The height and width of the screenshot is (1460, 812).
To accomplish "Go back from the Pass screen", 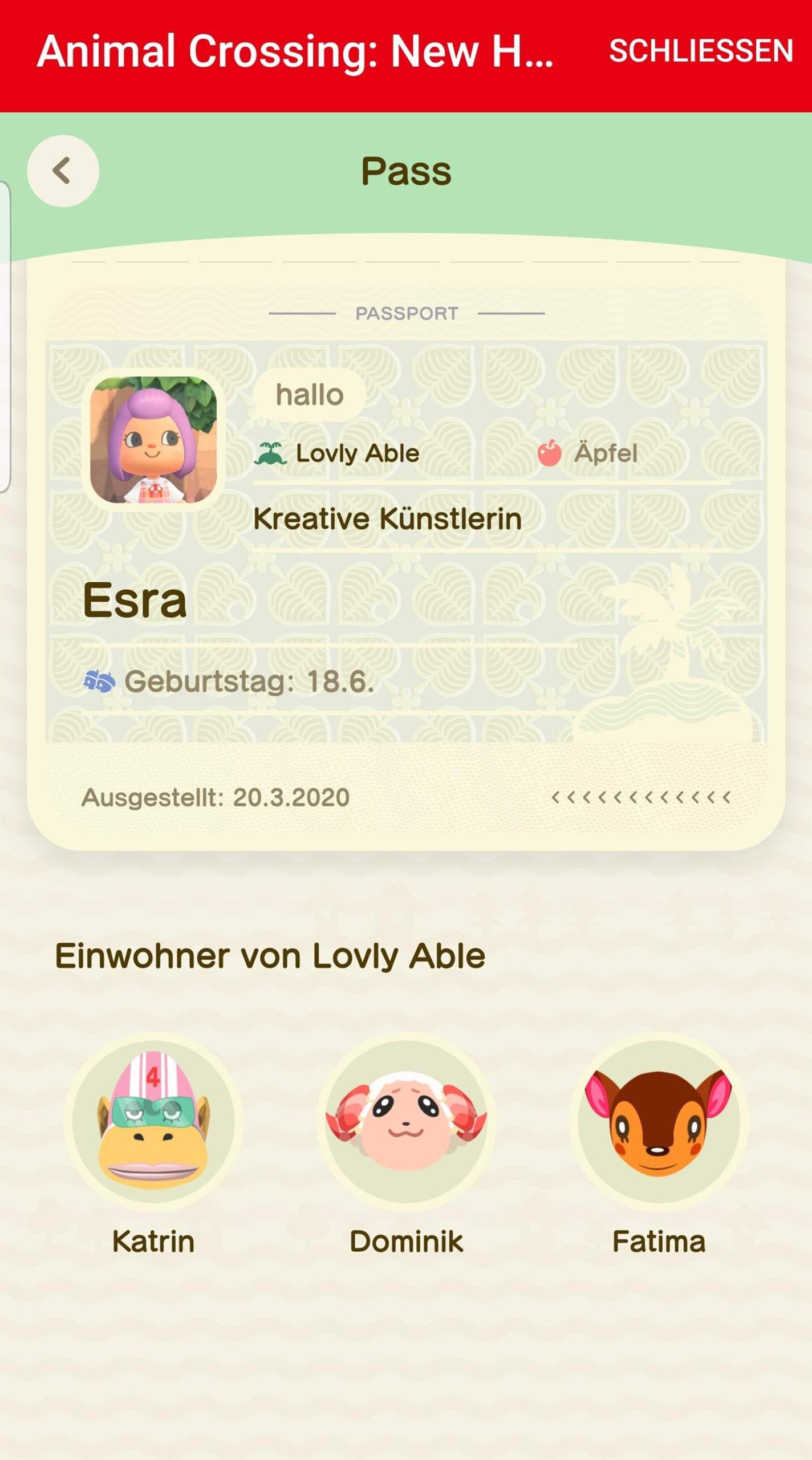I will (x=63, y=171).
